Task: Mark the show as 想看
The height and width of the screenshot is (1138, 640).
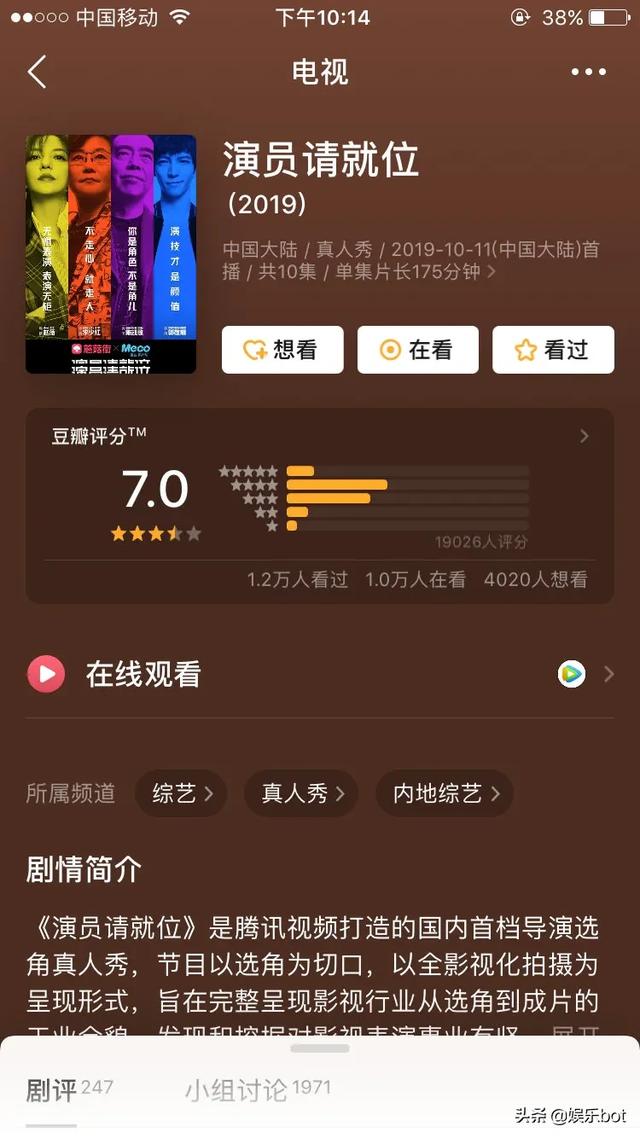Action: [282, 350]
